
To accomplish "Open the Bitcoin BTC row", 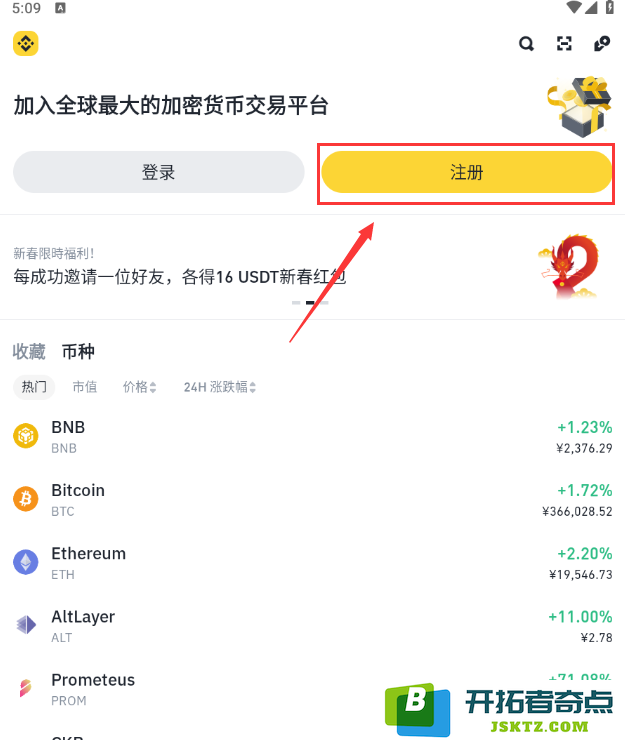I will coord(312,499).
